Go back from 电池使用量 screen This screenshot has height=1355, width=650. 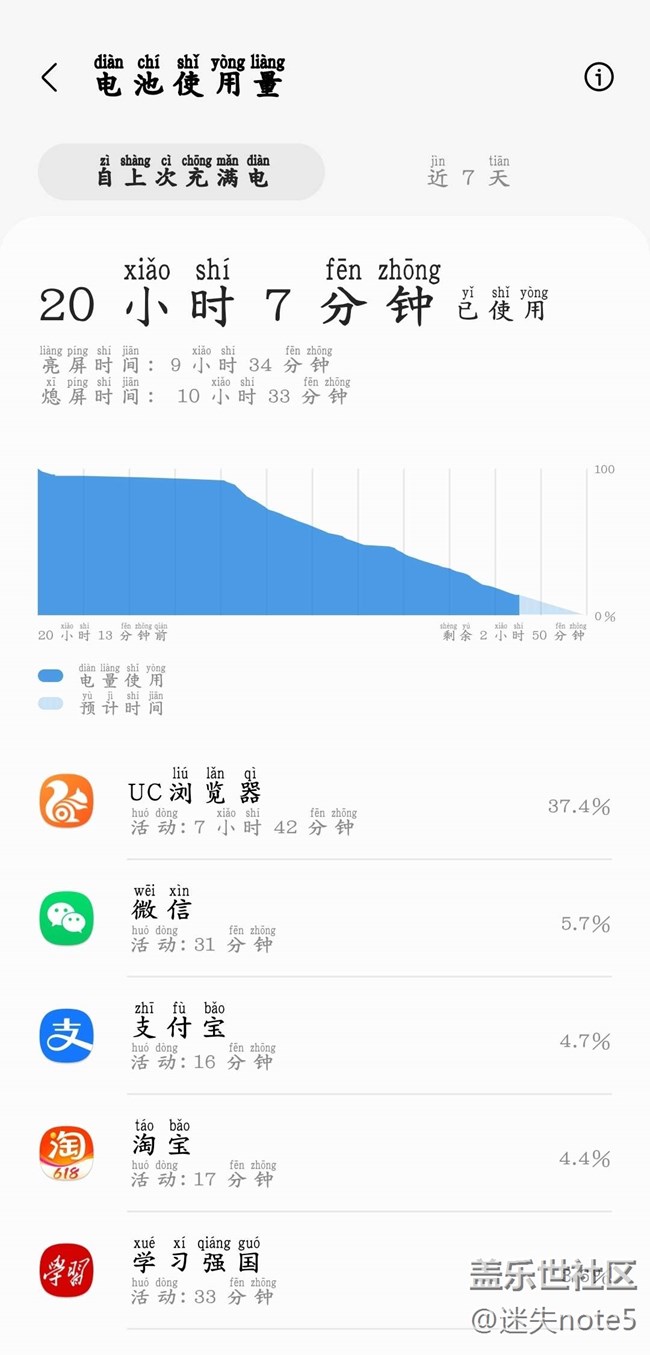tap(49, 77)
